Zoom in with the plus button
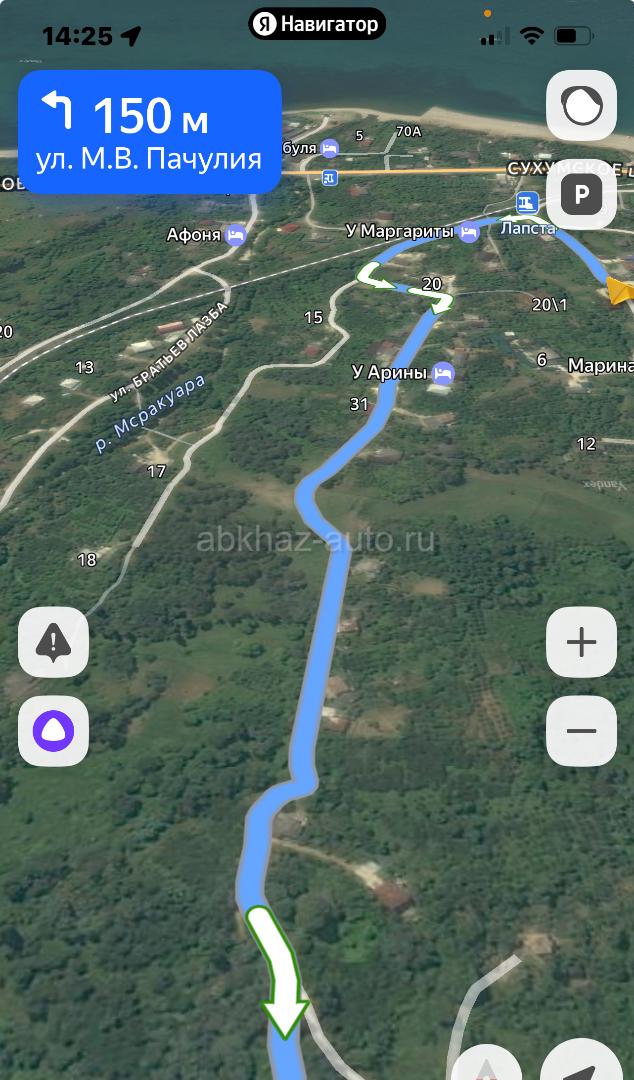This screenshot has width=634, height=1080. pos(581,643)
